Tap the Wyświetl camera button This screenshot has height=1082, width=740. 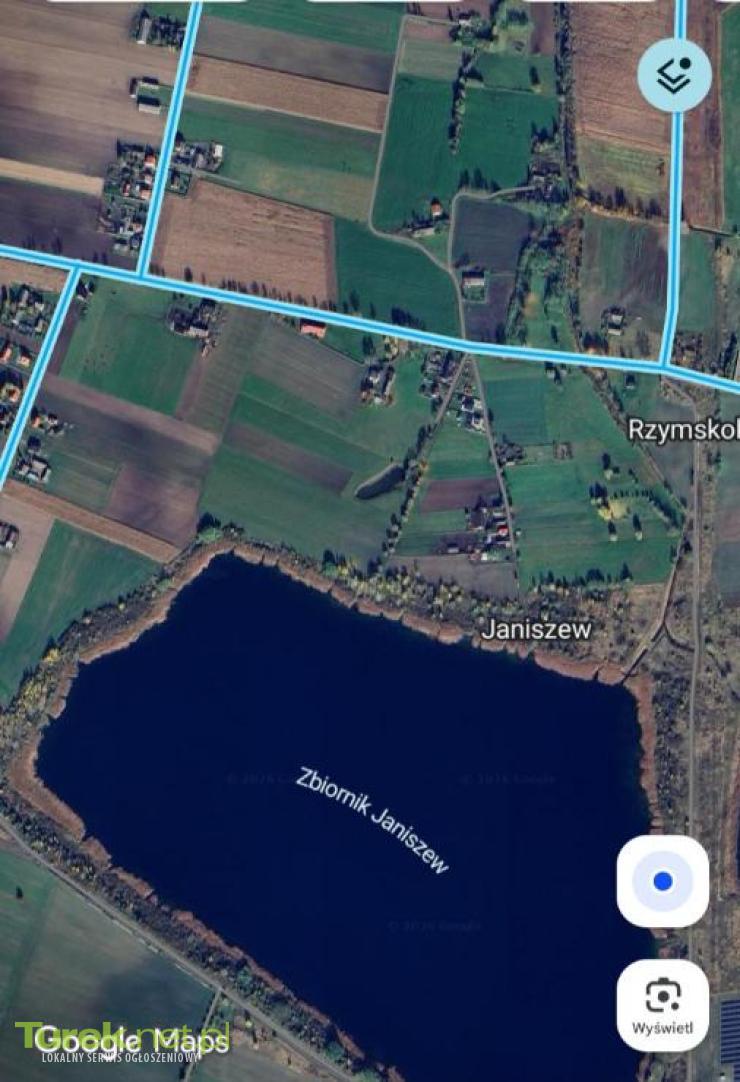tap(662, 1003)
